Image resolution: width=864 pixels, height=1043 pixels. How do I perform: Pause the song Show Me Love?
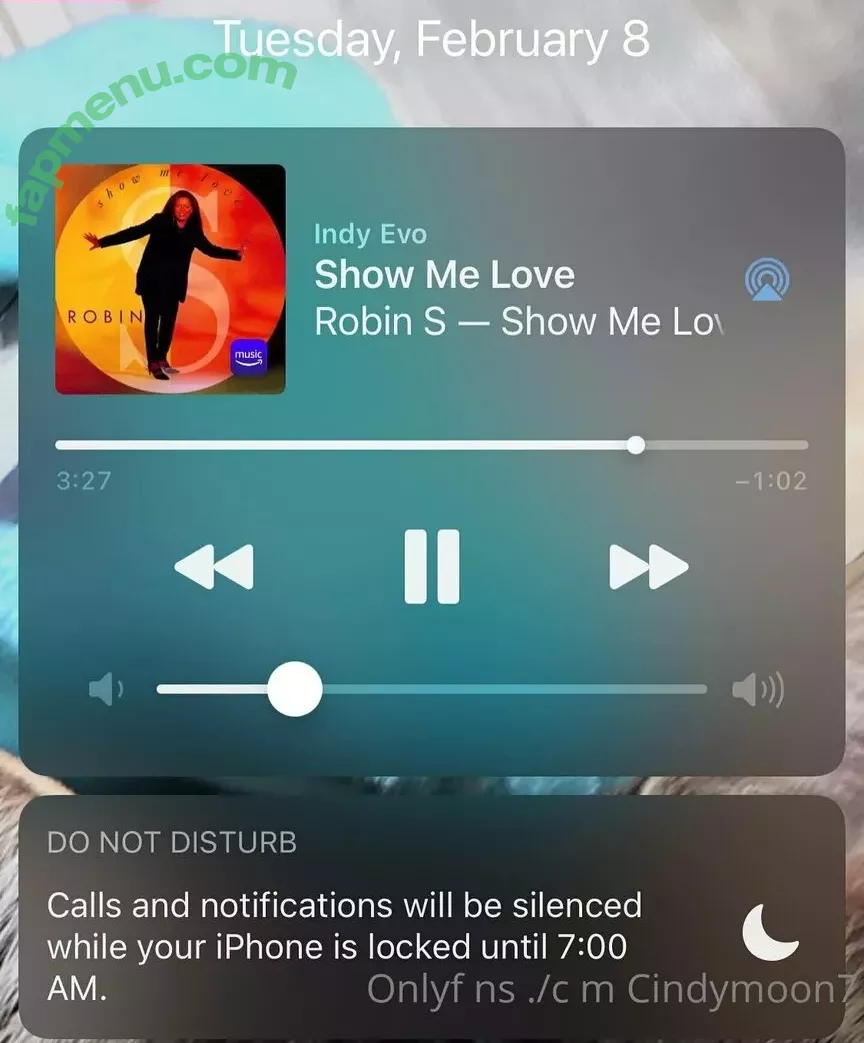(431, 567)
